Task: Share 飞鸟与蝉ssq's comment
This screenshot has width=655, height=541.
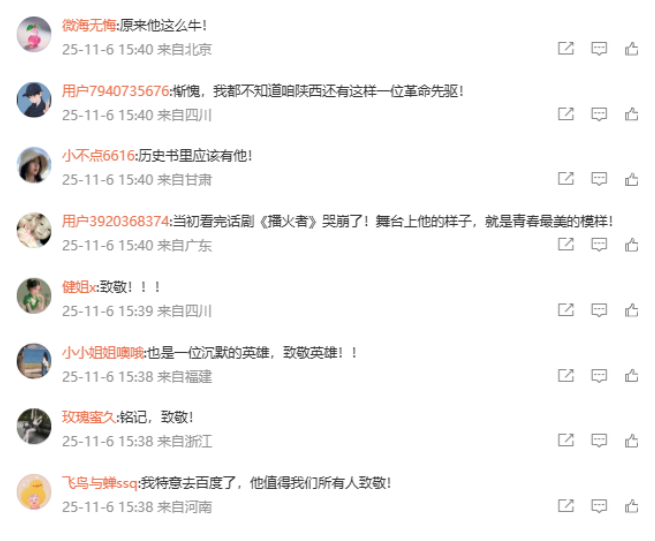Action: pos(566,507)
